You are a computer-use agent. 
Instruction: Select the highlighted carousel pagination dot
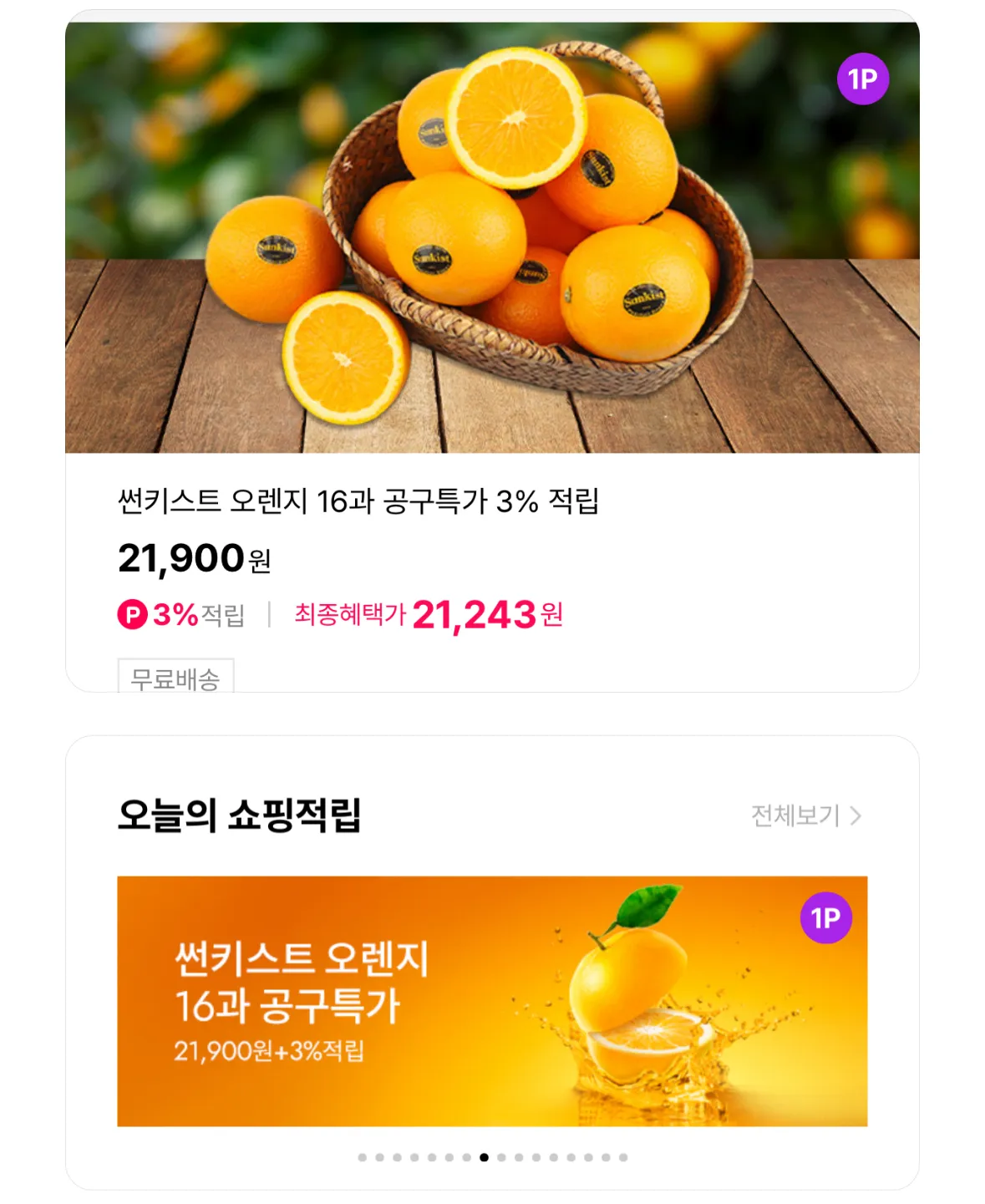(x=483, y=1157)
